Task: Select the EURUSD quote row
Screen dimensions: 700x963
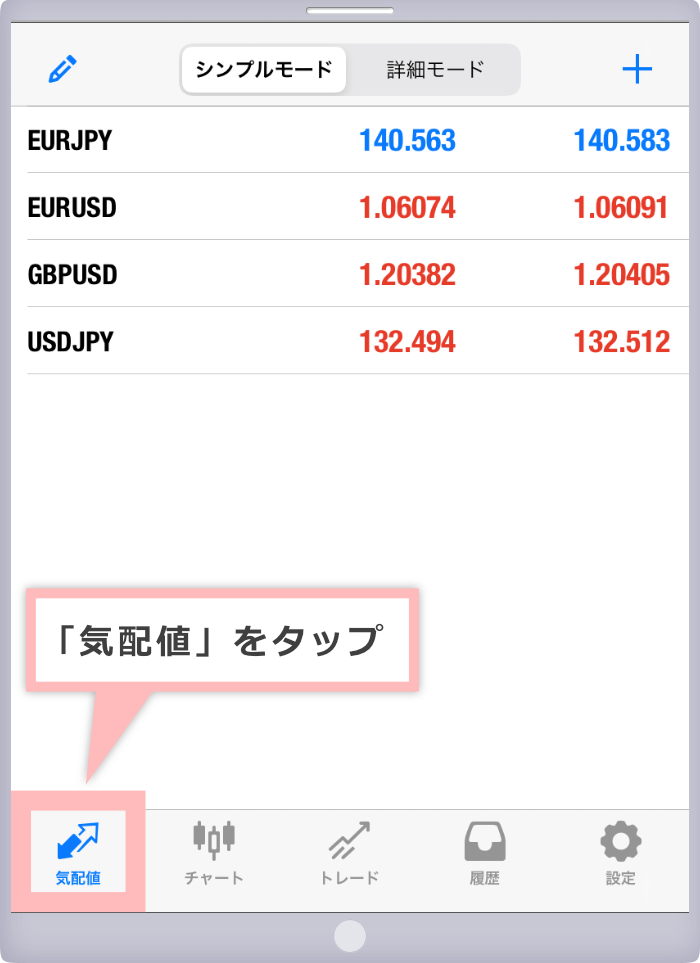Action: pyautogui.click(x=349, y=208)
